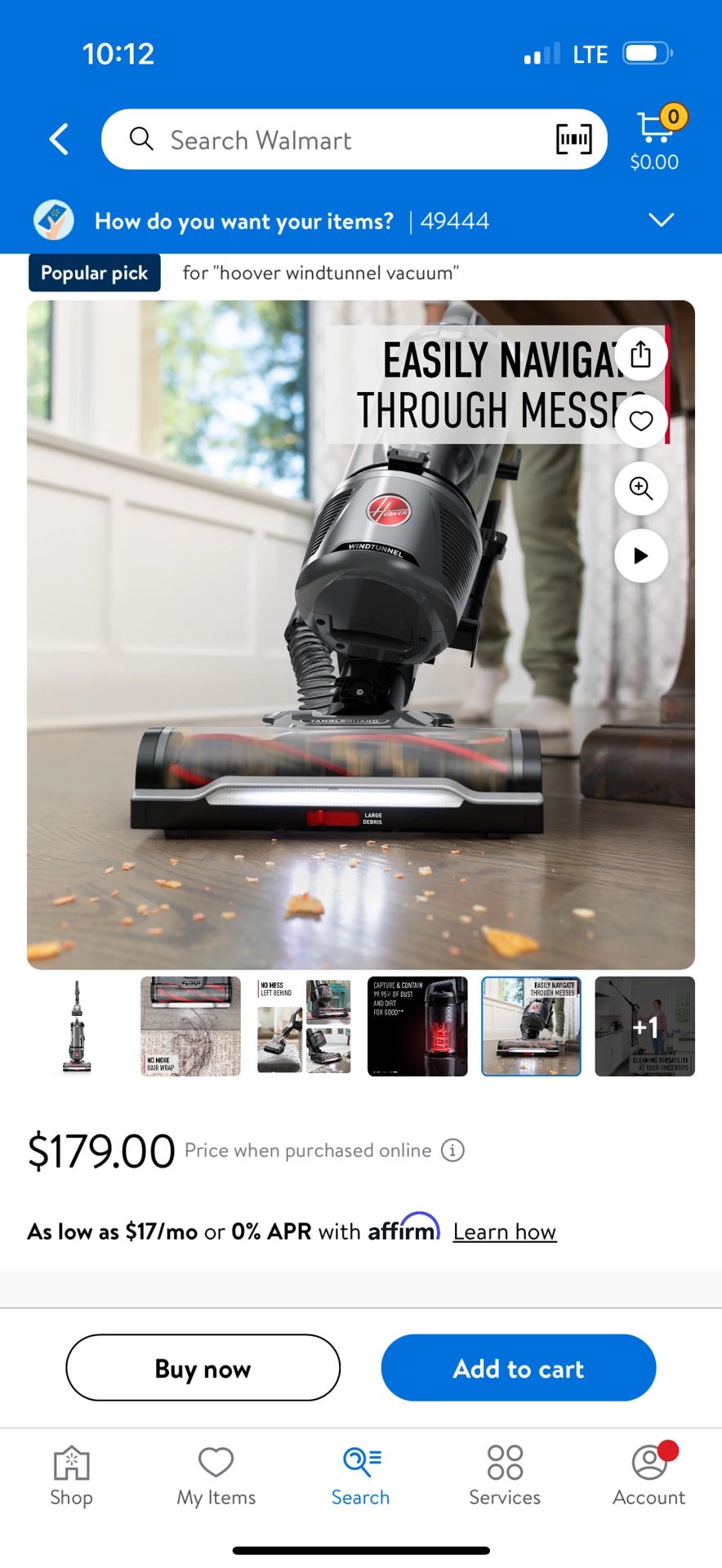Play the product video
The image size is (722, 1568).
(641, 556)
